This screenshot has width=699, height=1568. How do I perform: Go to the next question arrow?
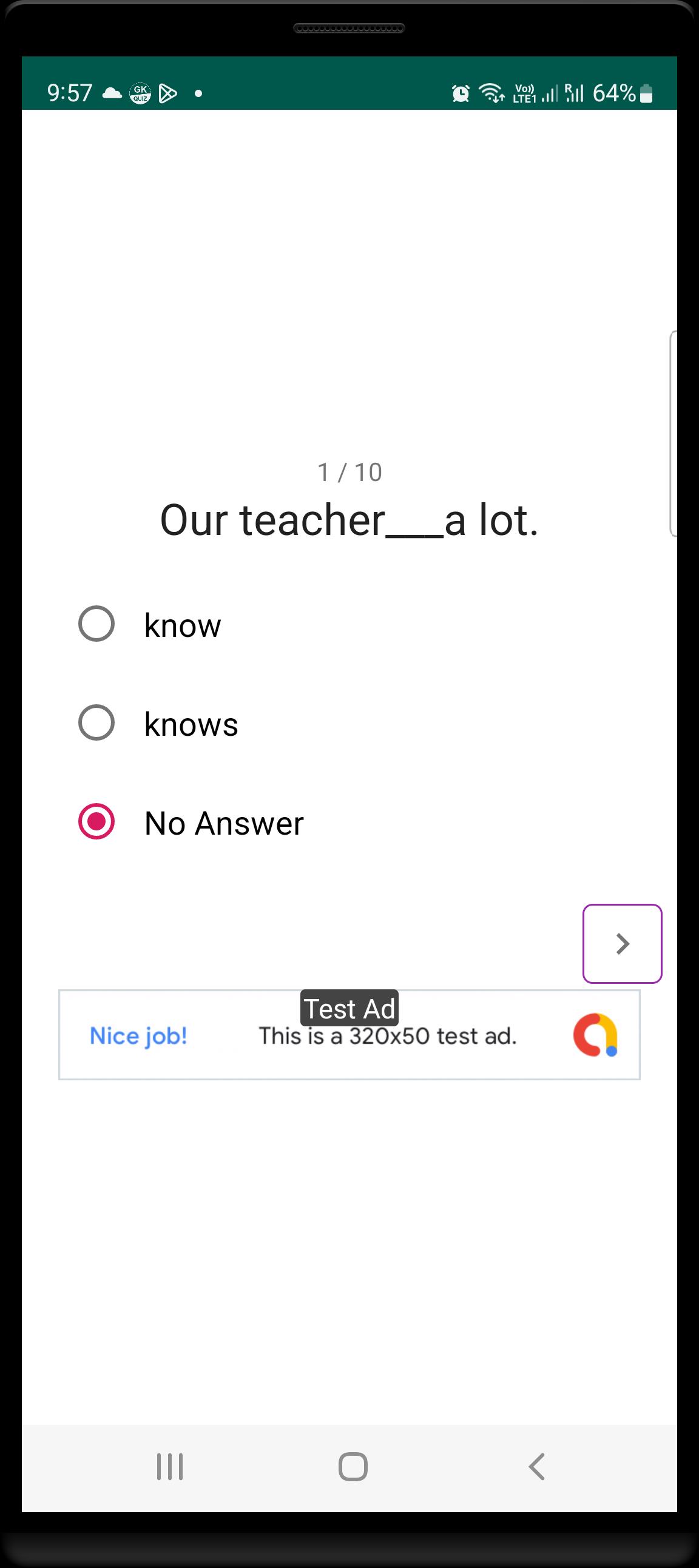[x=622, y=943]
